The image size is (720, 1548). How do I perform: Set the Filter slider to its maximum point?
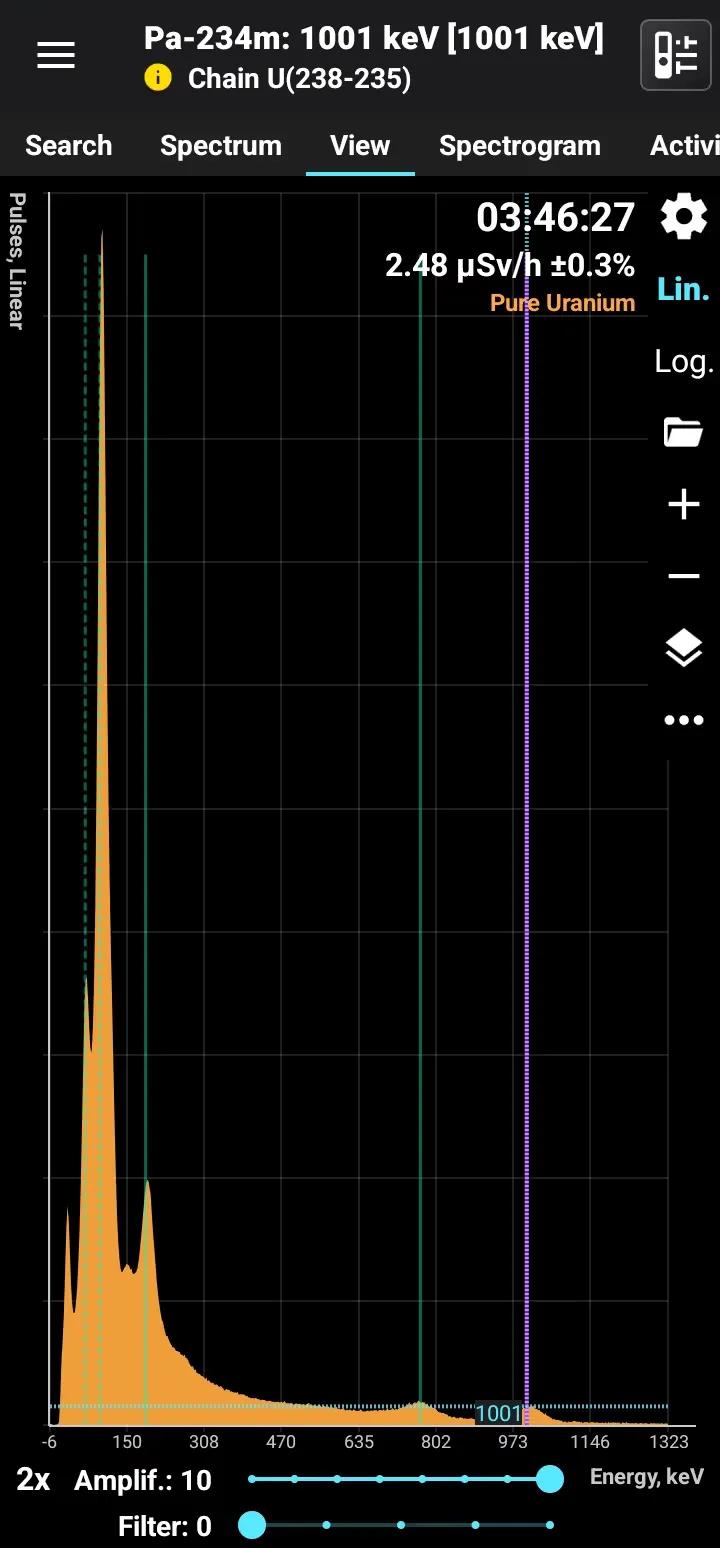[550, 1525]
